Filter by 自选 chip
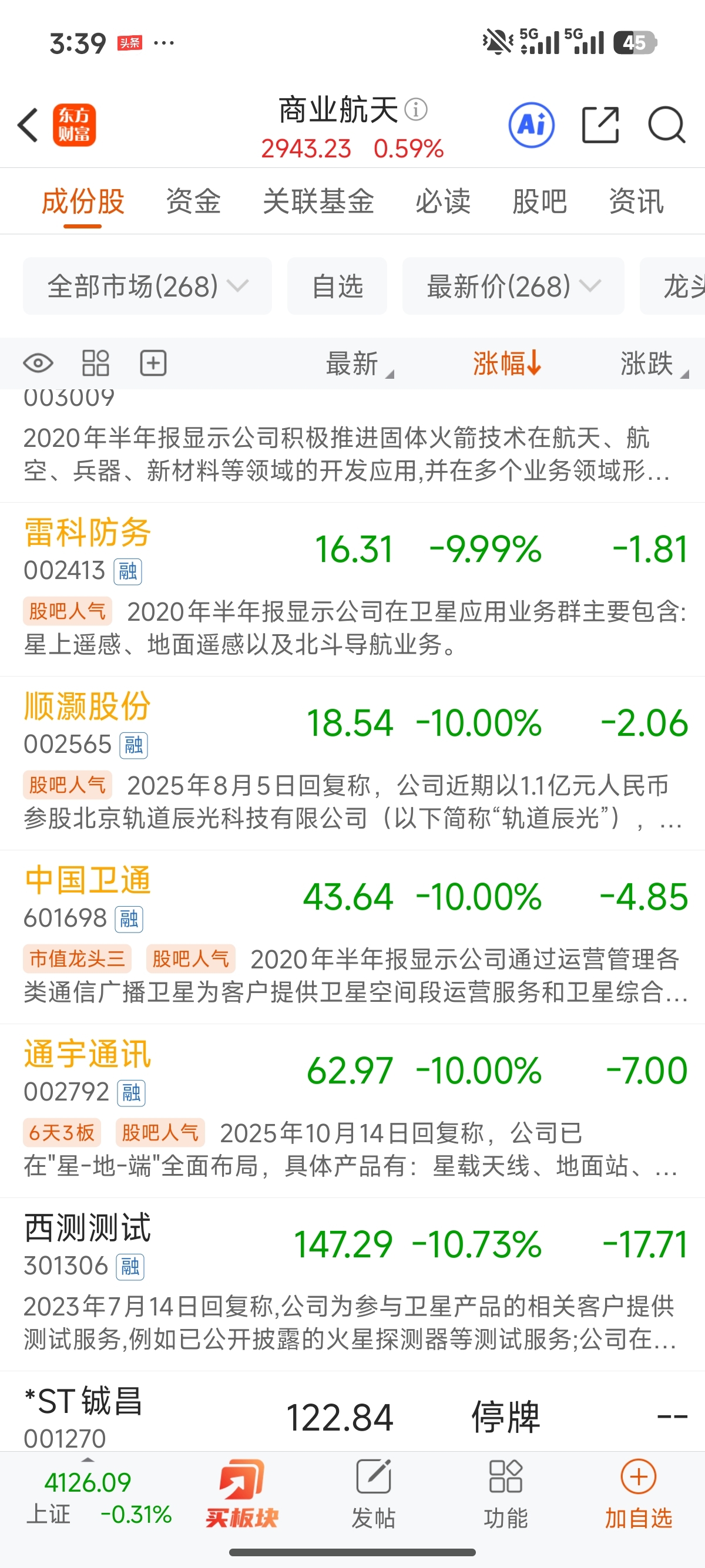The width and height of the screenshot is (705, 1568). 337,286
